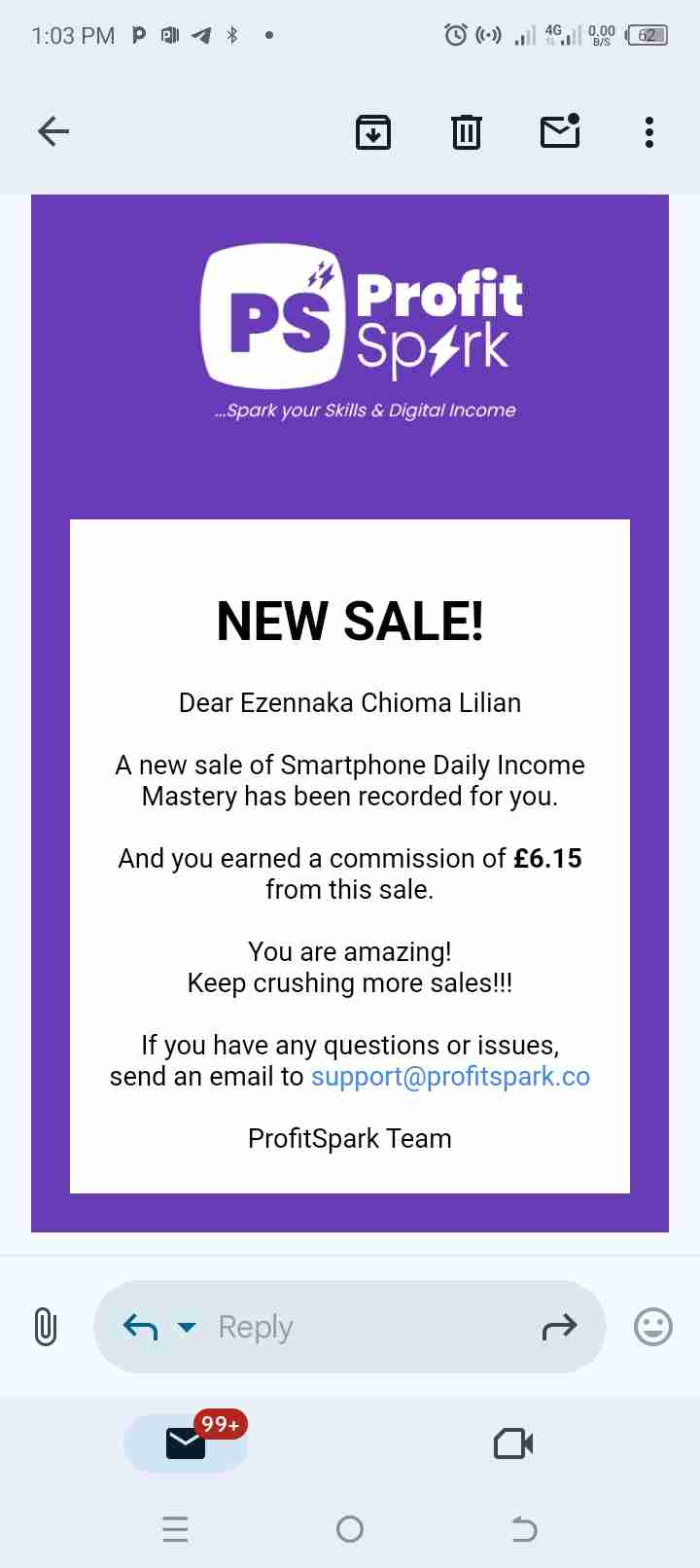This screenshot has height=1568, width=700.
Task: Tap the Reply field
Action: coord(350,1327)
